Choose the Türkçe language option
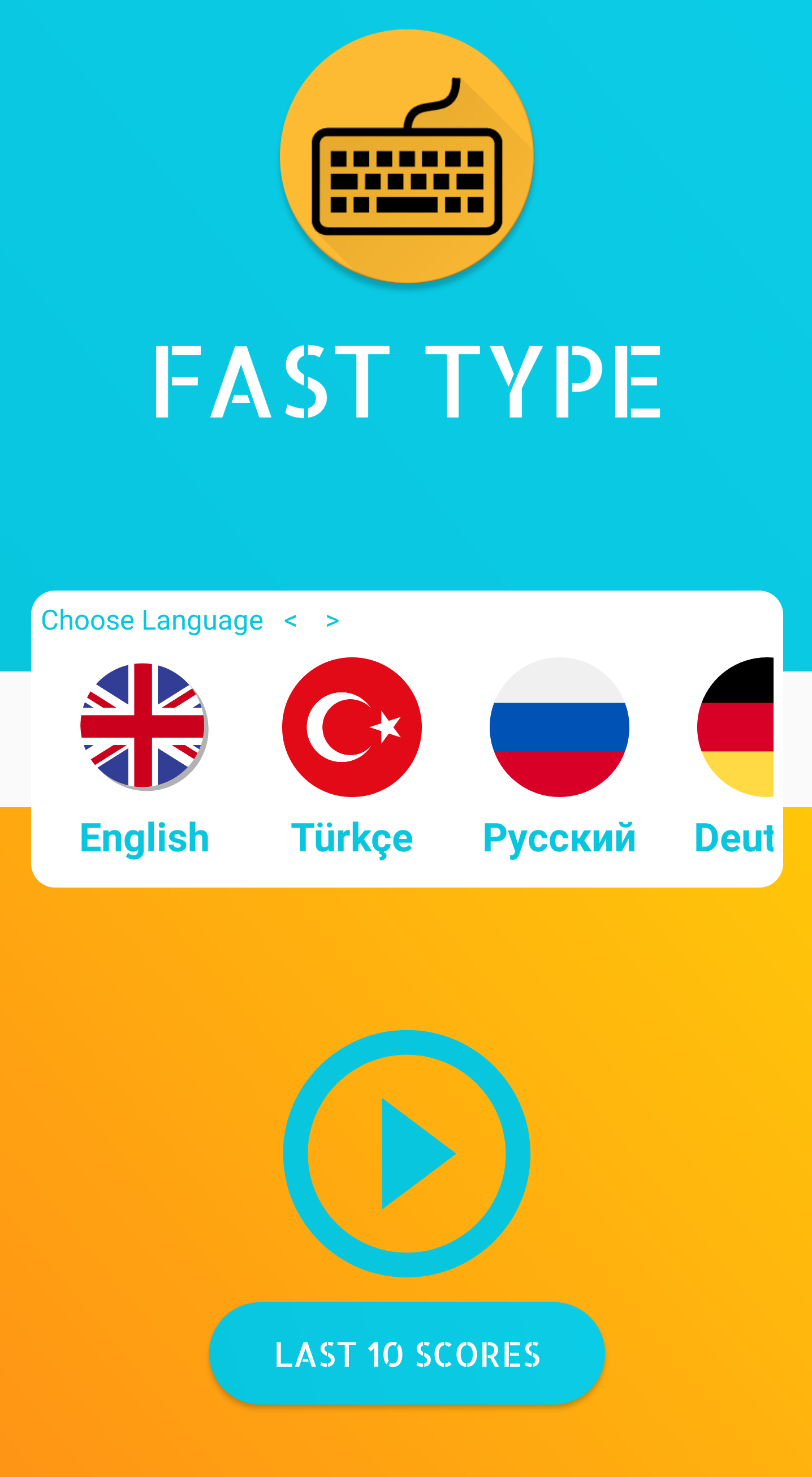This screenshot has width=812, height=1477. tap(352, 757)
